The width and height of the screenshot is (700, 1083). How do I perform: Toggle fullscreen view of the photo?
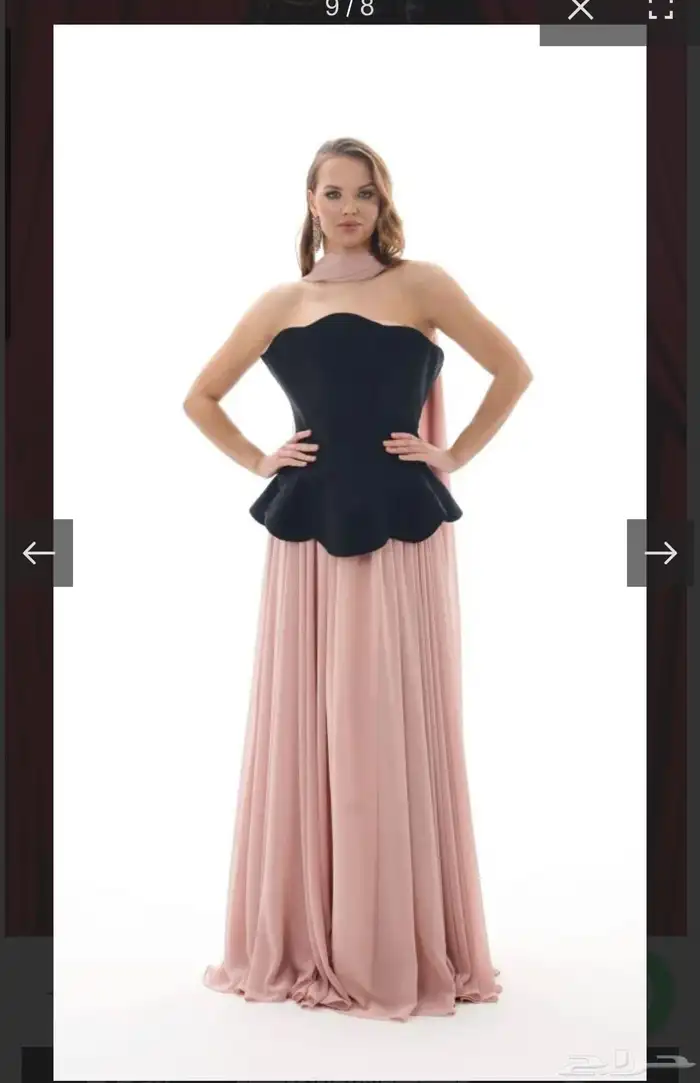(x=660, y=9)
